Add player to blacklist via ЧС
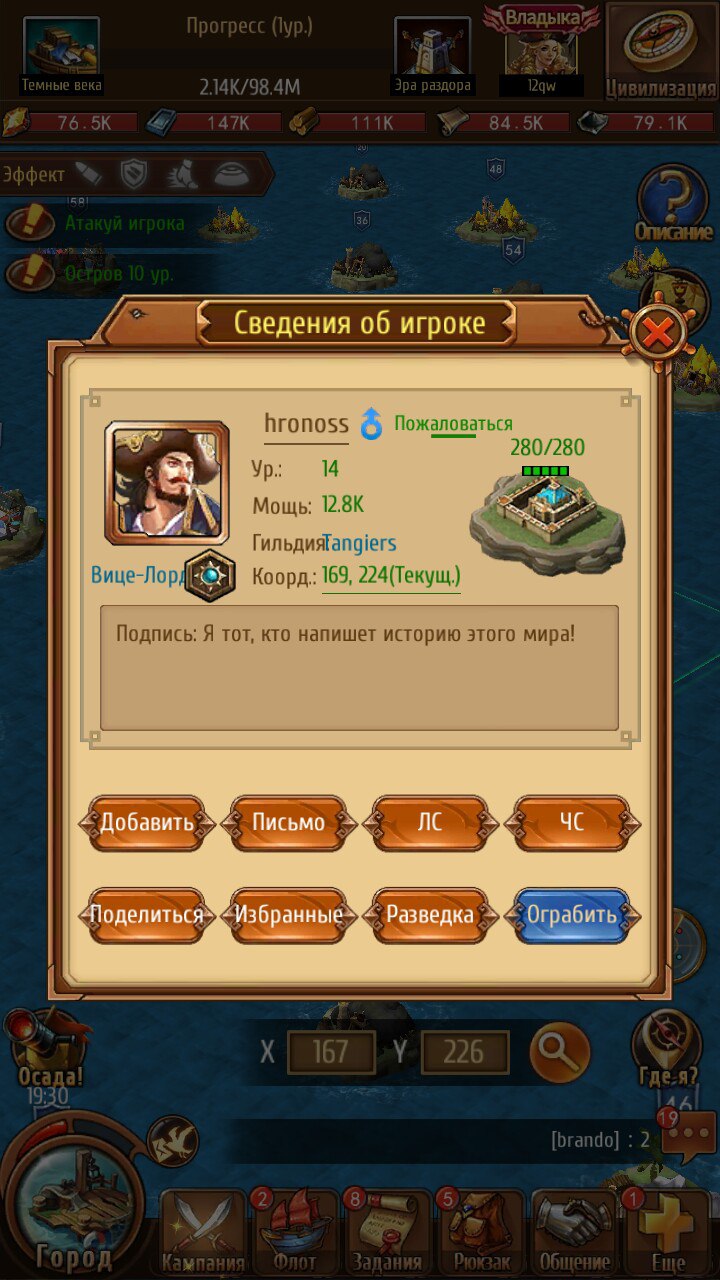Viewport: 720px width, 1280px height. click(x=572, y=823)
